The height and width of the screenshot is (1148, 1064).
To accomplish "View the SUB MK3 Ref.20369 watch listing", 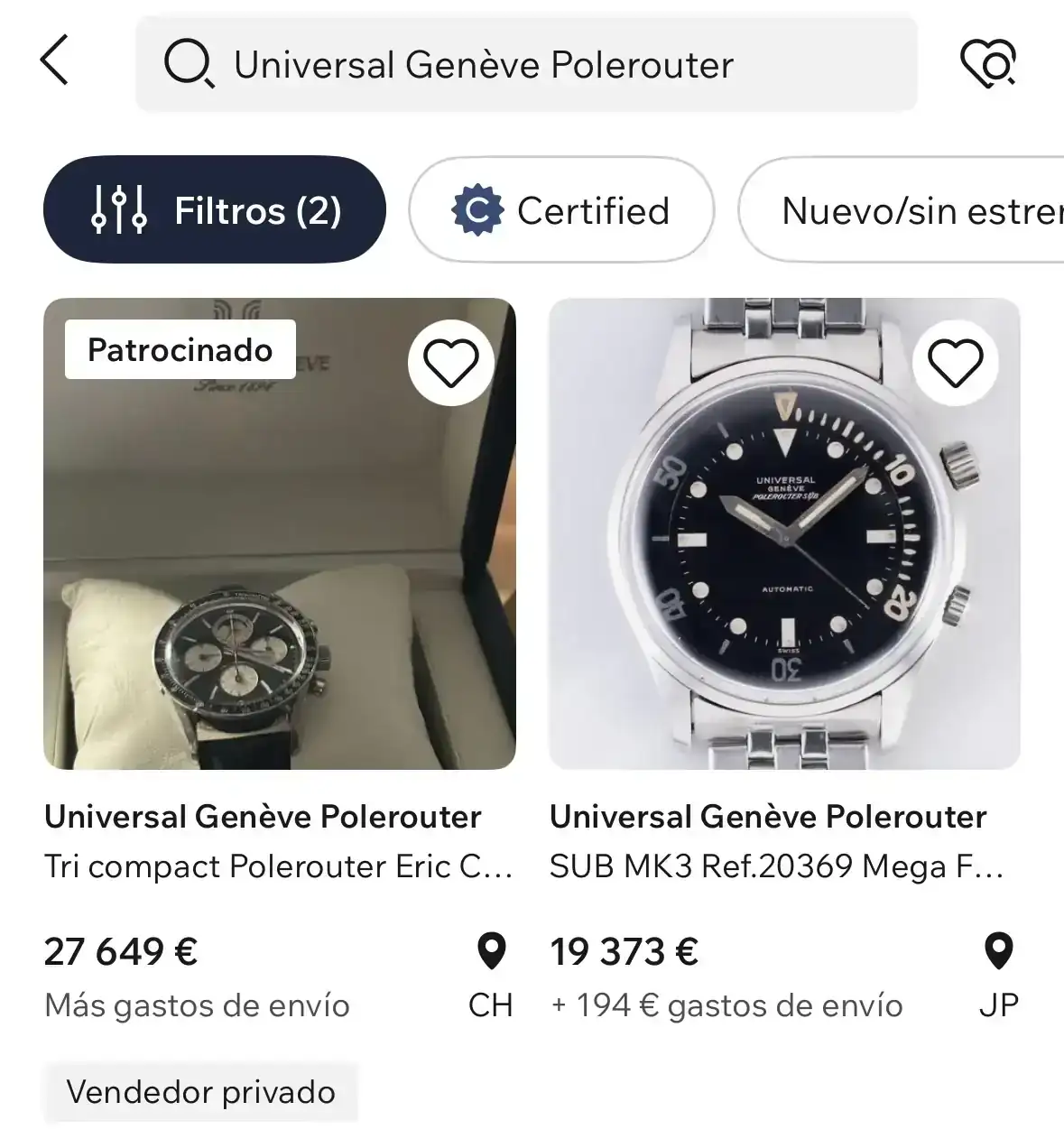I will click(784, 560).
